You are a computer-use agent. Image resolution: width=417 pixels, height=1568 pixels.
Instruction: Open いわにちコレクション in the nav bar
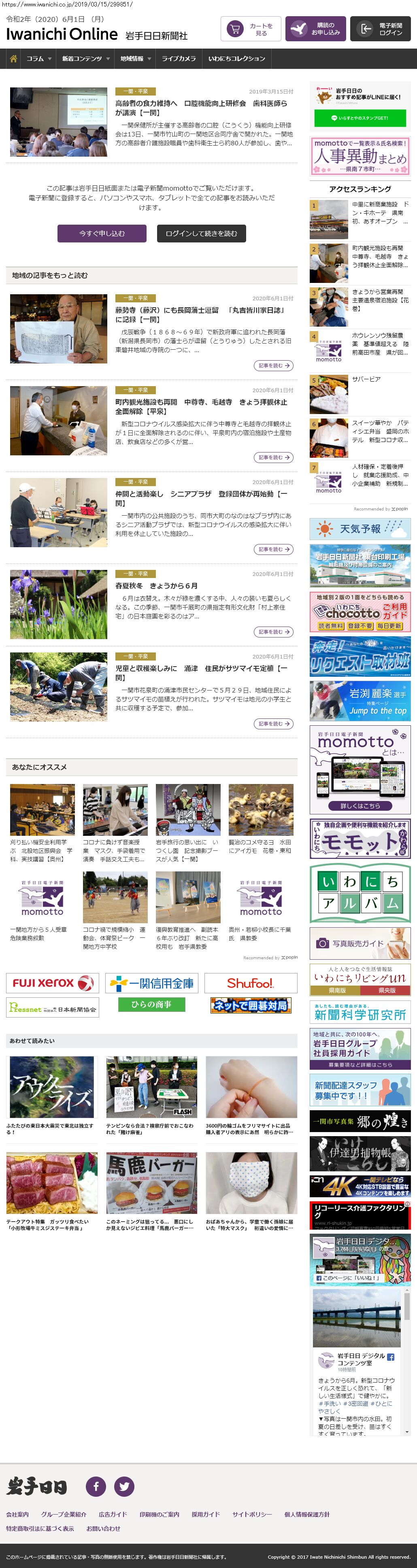236,59
